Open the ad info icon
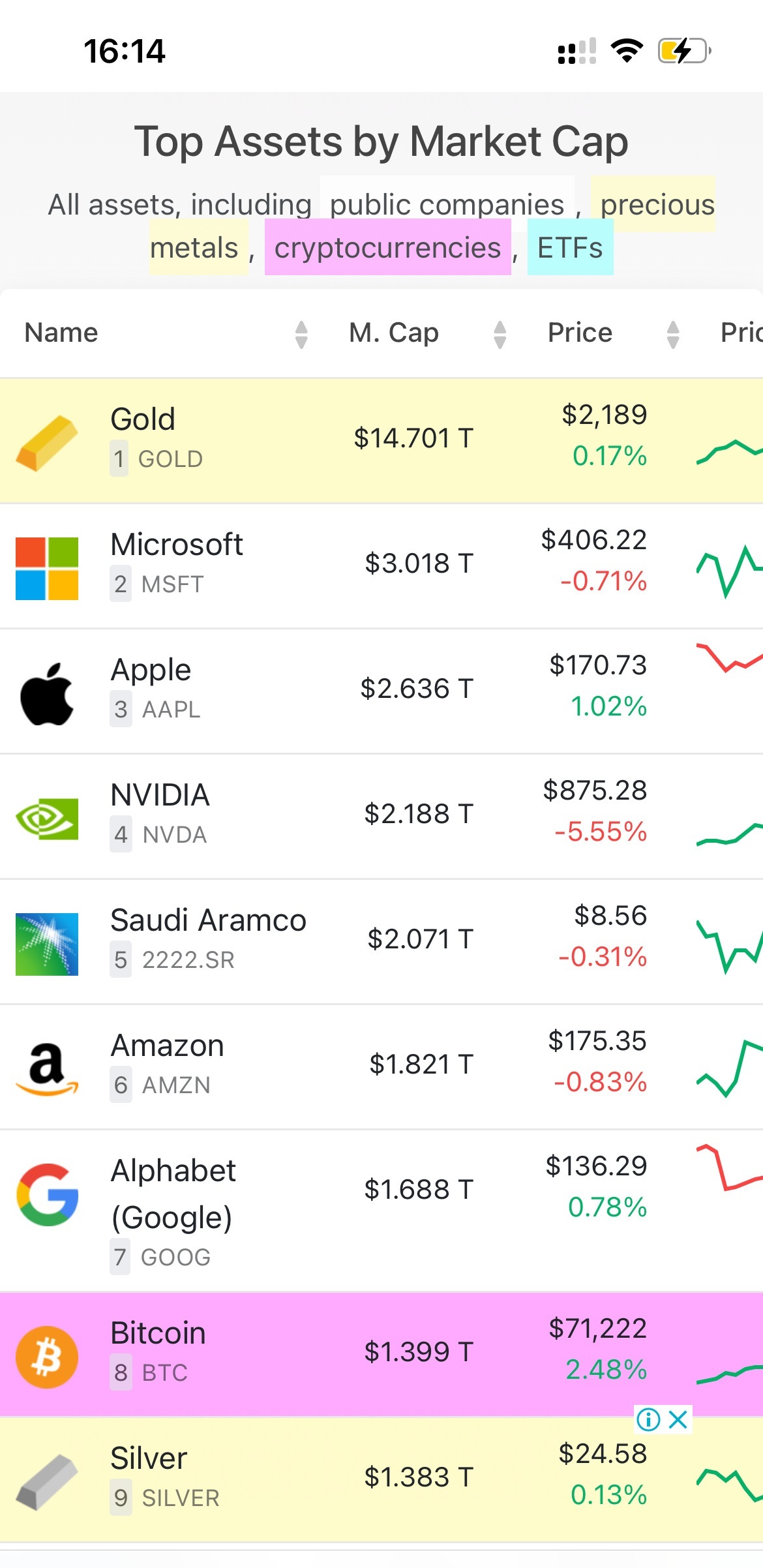763x1568 pixels. coord(649,1419)
